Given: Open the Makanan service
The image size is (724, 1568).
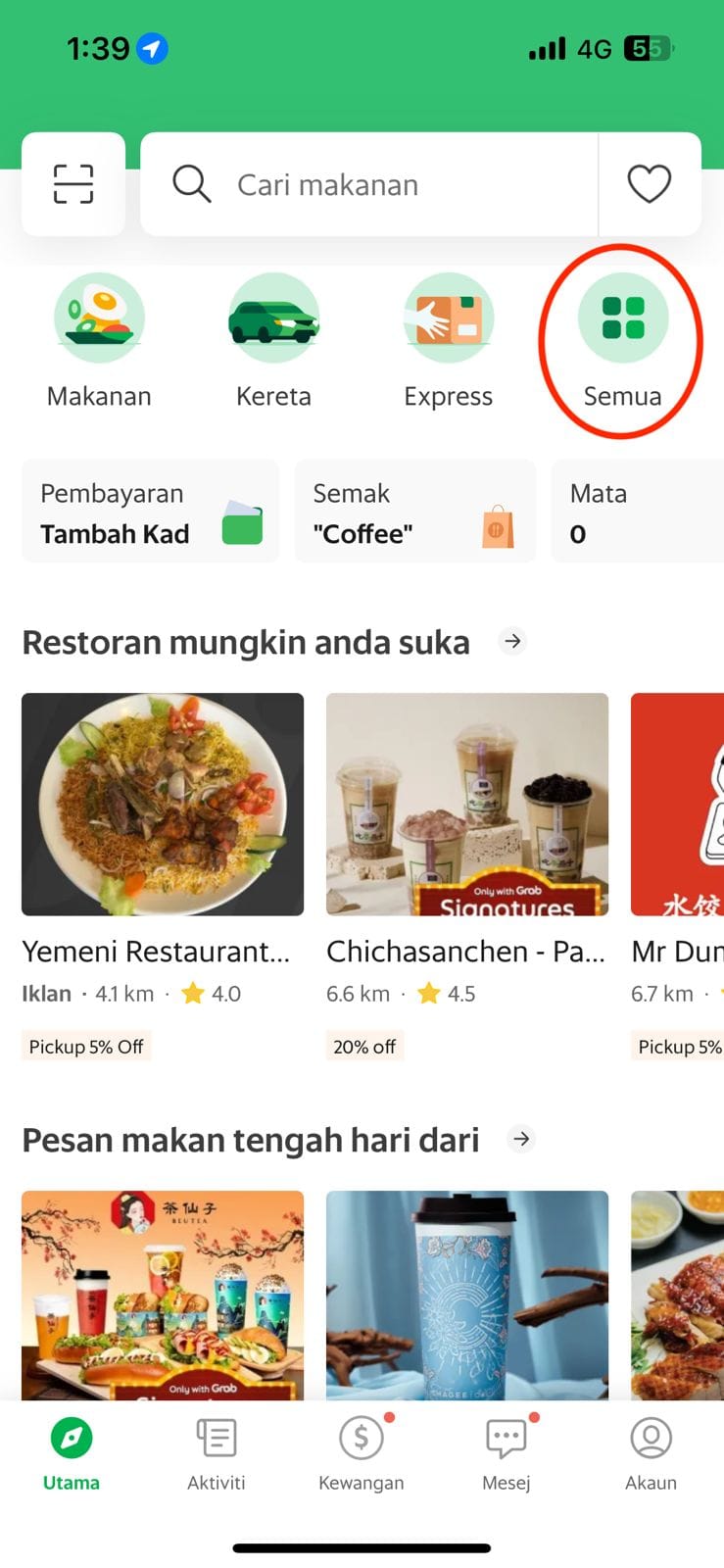Looking at the screenshot, I should click(x=99, y=340).
